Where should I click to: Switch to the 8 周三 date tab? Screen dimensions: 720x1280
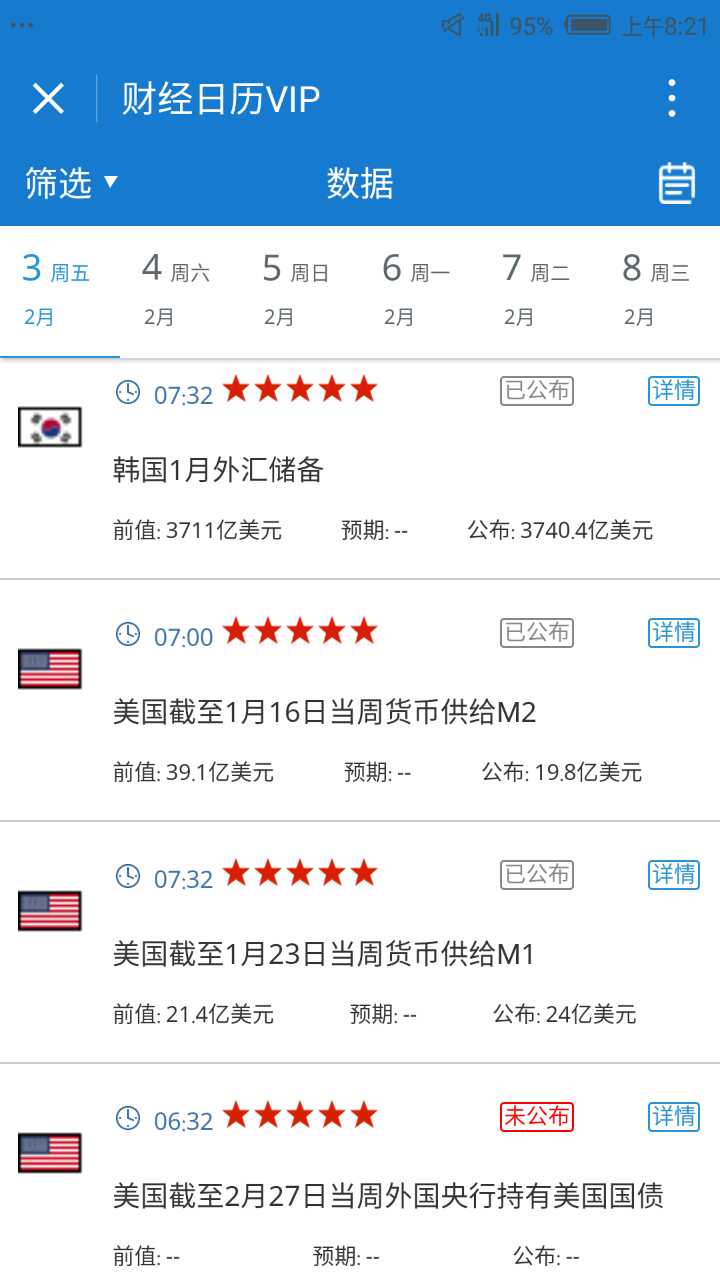[660, 291]
